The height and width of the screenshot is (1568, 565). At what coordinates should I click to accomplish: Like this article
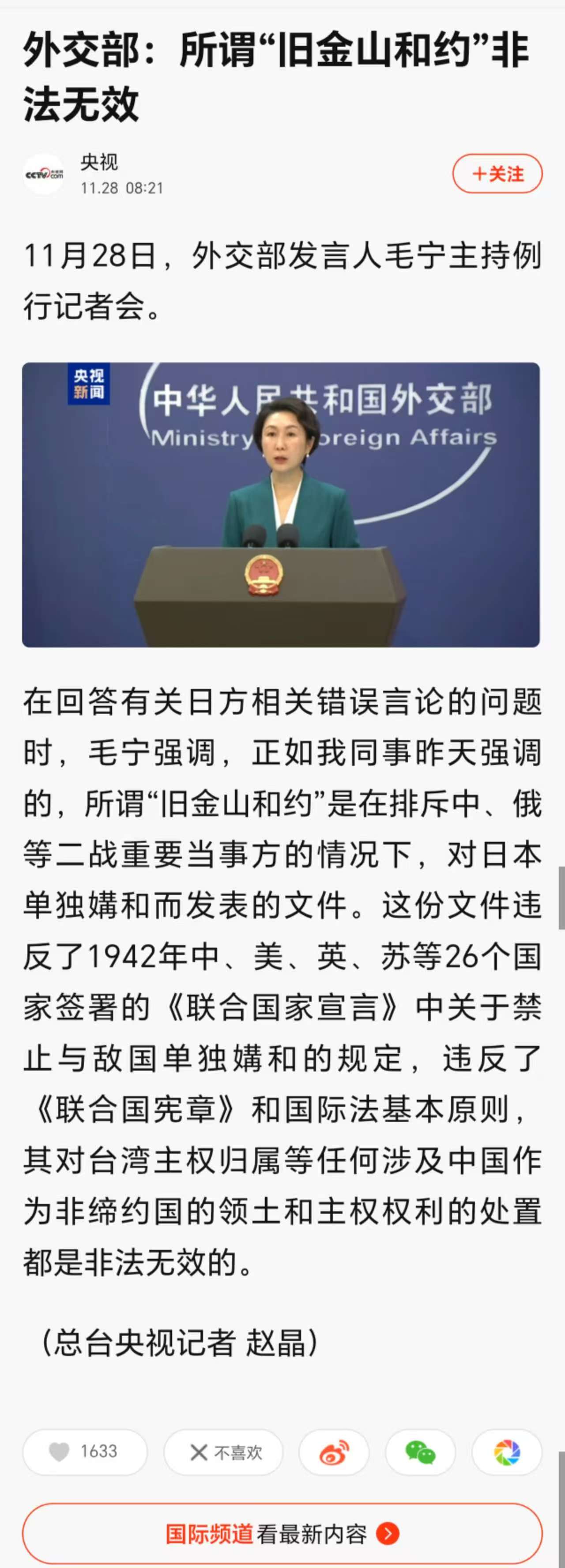point(85,1452)
